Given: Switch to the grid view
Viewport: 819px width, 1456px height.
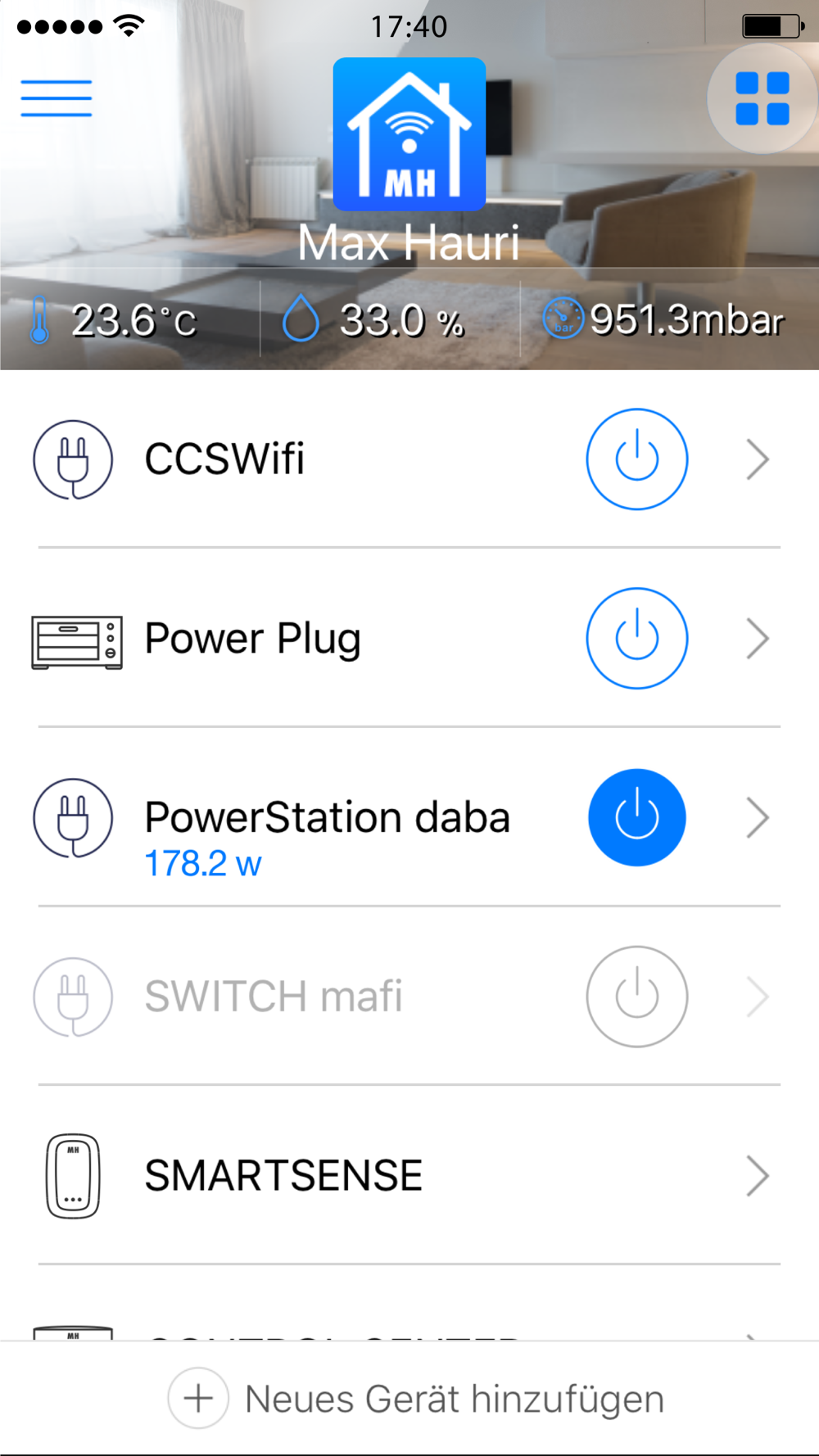Looking at the screenshot, I should (x=762, y=98).
